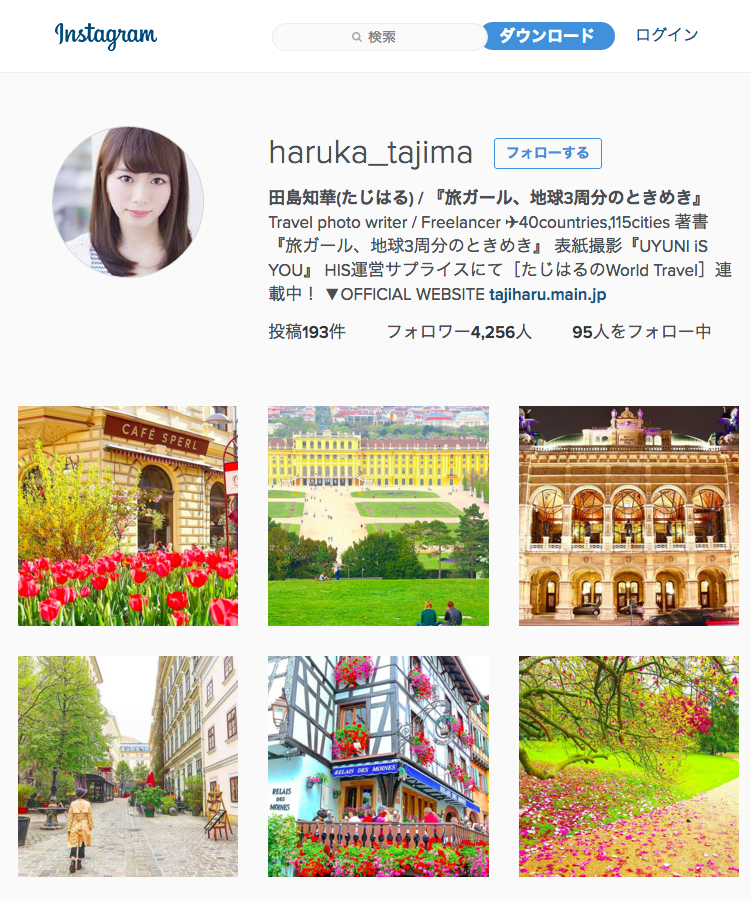
Task: Open the Relais des Moines house photo
Action: 378,766
